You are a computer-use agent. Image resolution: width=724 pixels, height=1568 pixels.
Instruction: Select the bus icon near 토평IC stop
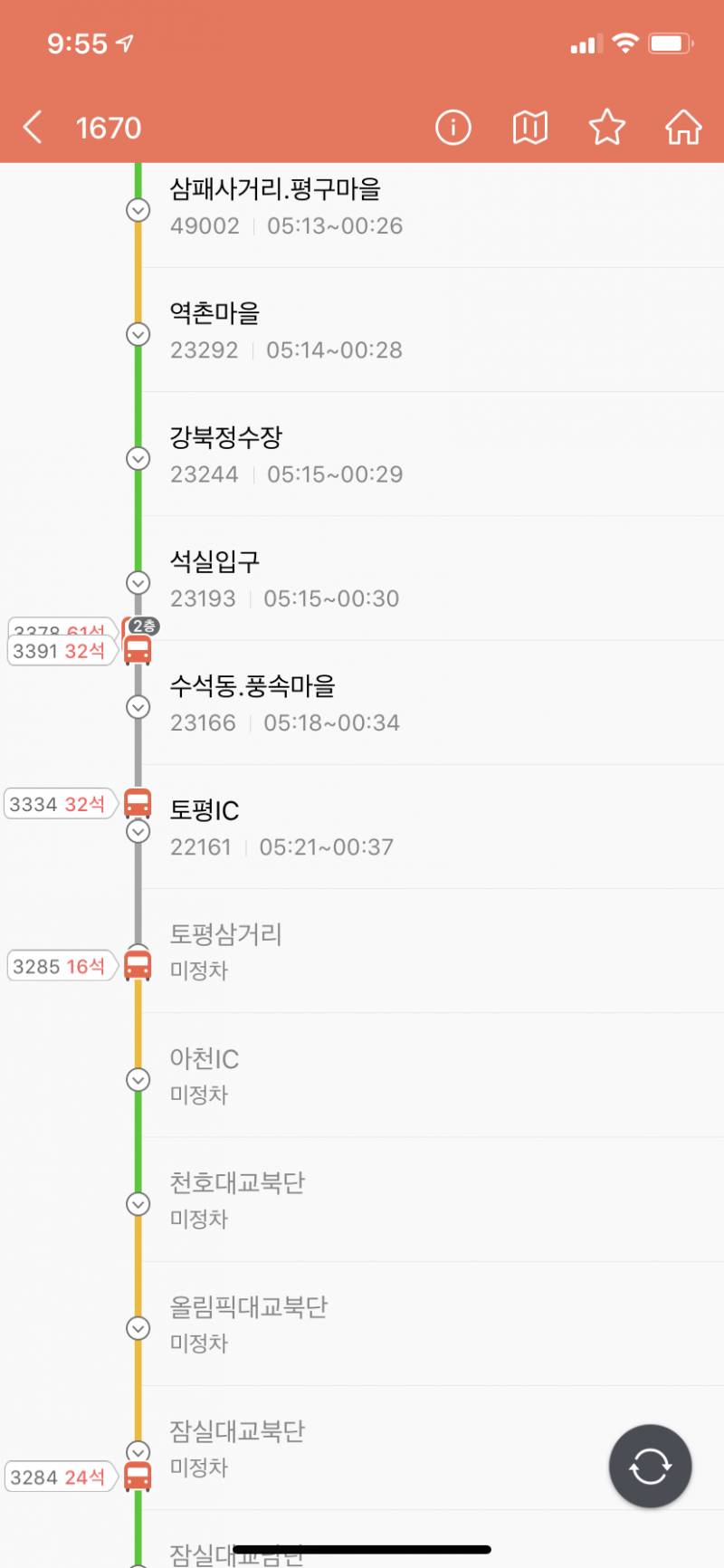pyautogui.click(x=138, y=802)
